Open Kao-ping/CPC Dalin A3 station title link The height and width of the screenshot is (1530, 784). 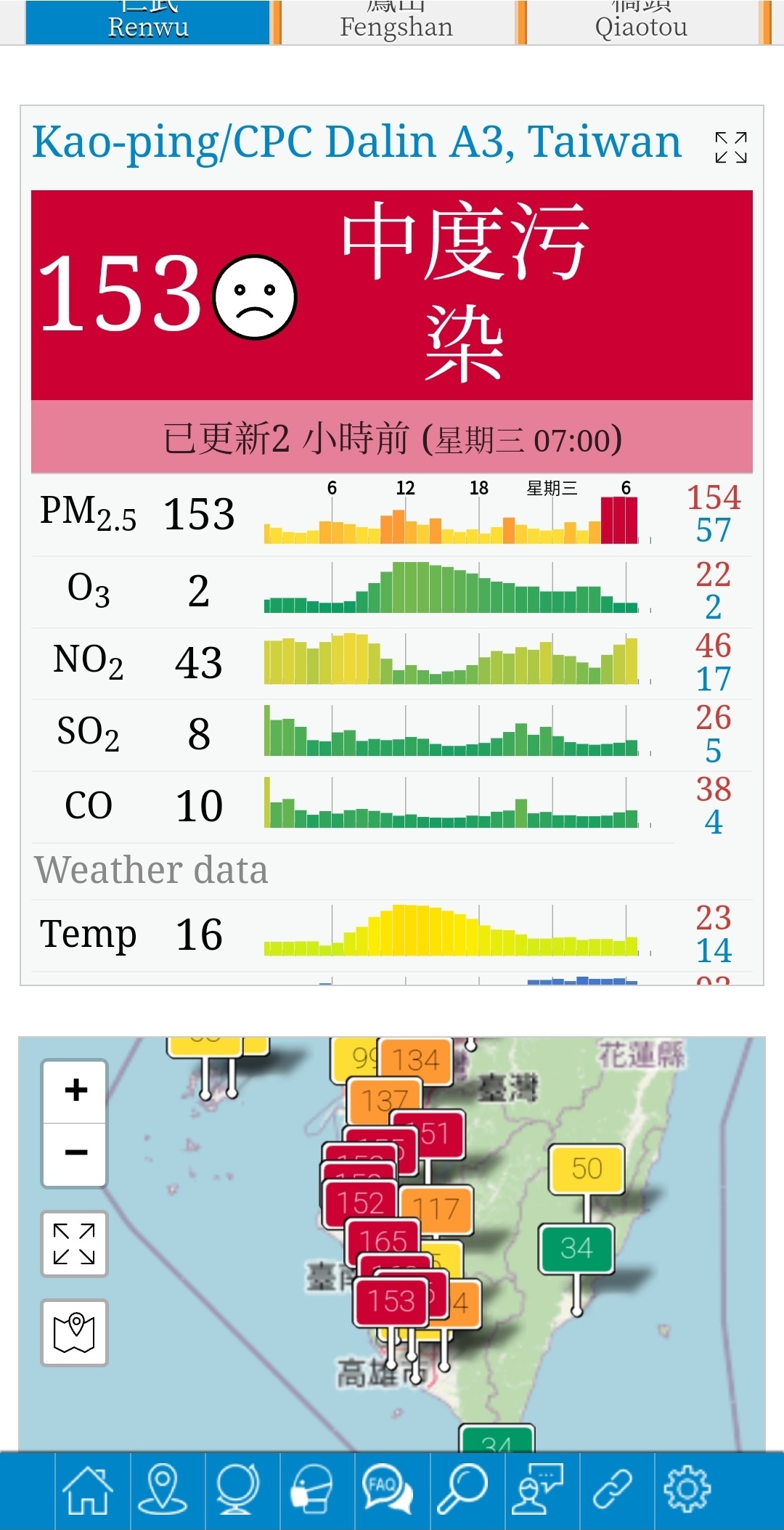pos(356,142)
